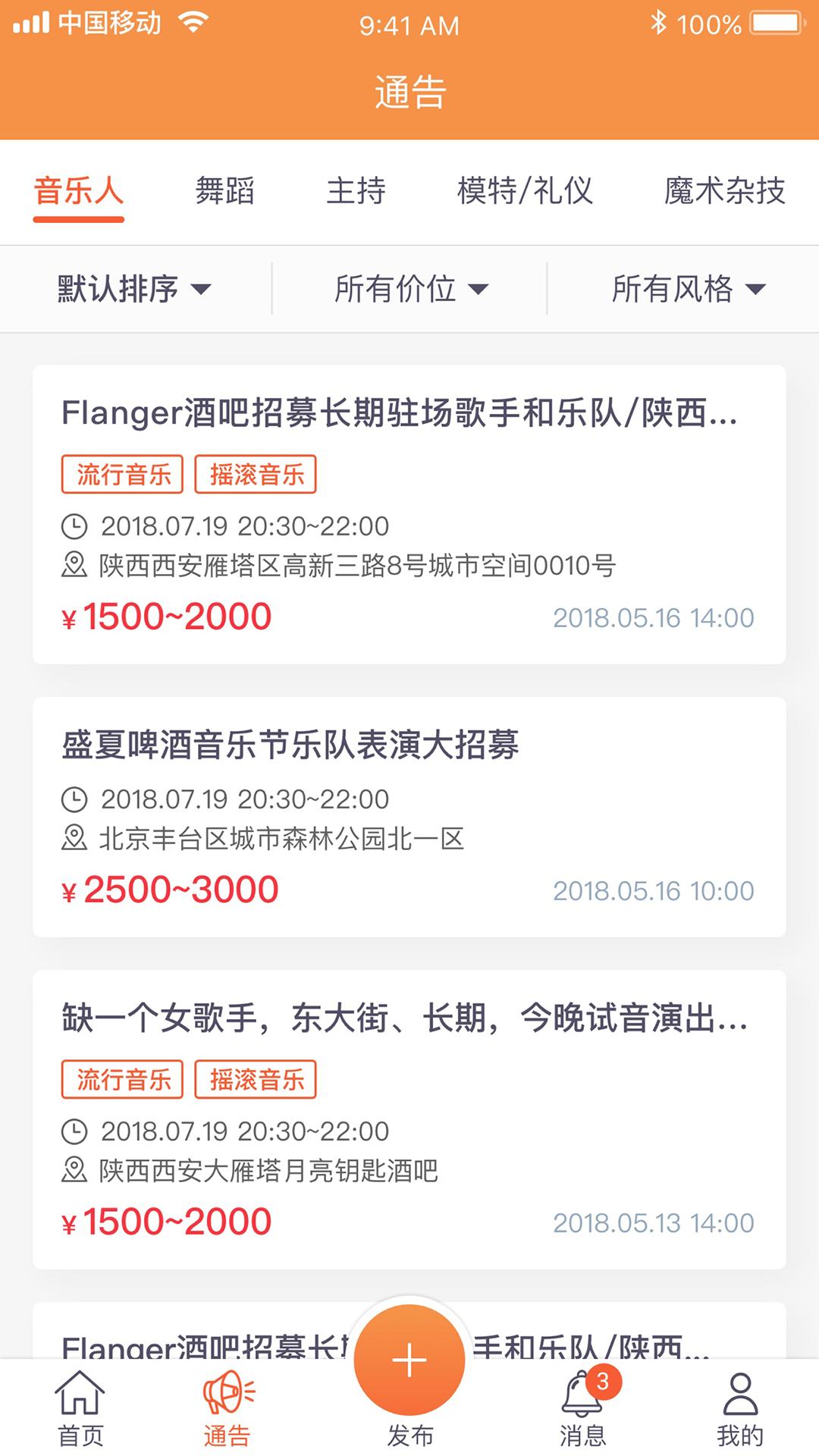Switch to the 我的 profile tab
Image resolution: width=819 pixels, height=1456 pixels.
point(740,1409)
